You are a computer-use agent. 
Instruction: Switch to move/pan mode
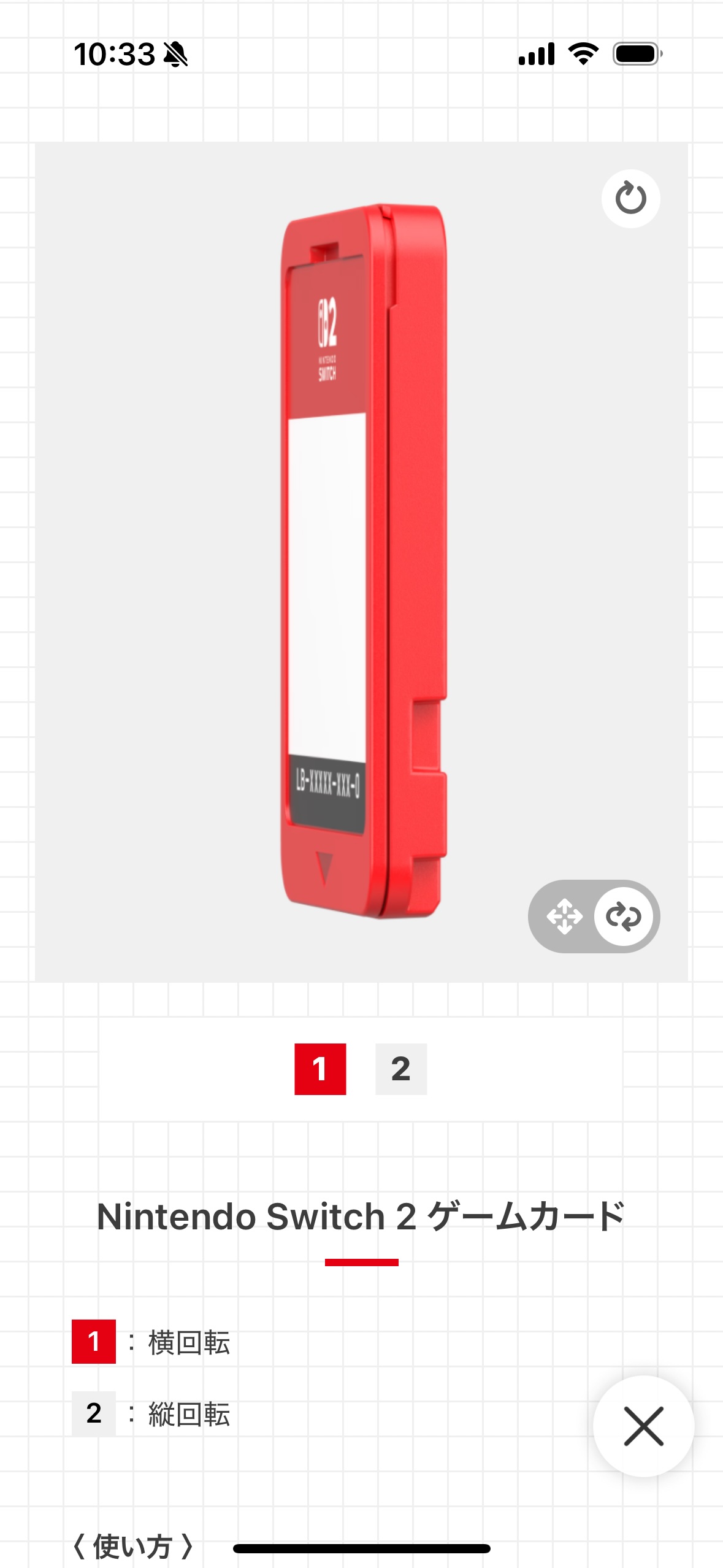[564, 917]
